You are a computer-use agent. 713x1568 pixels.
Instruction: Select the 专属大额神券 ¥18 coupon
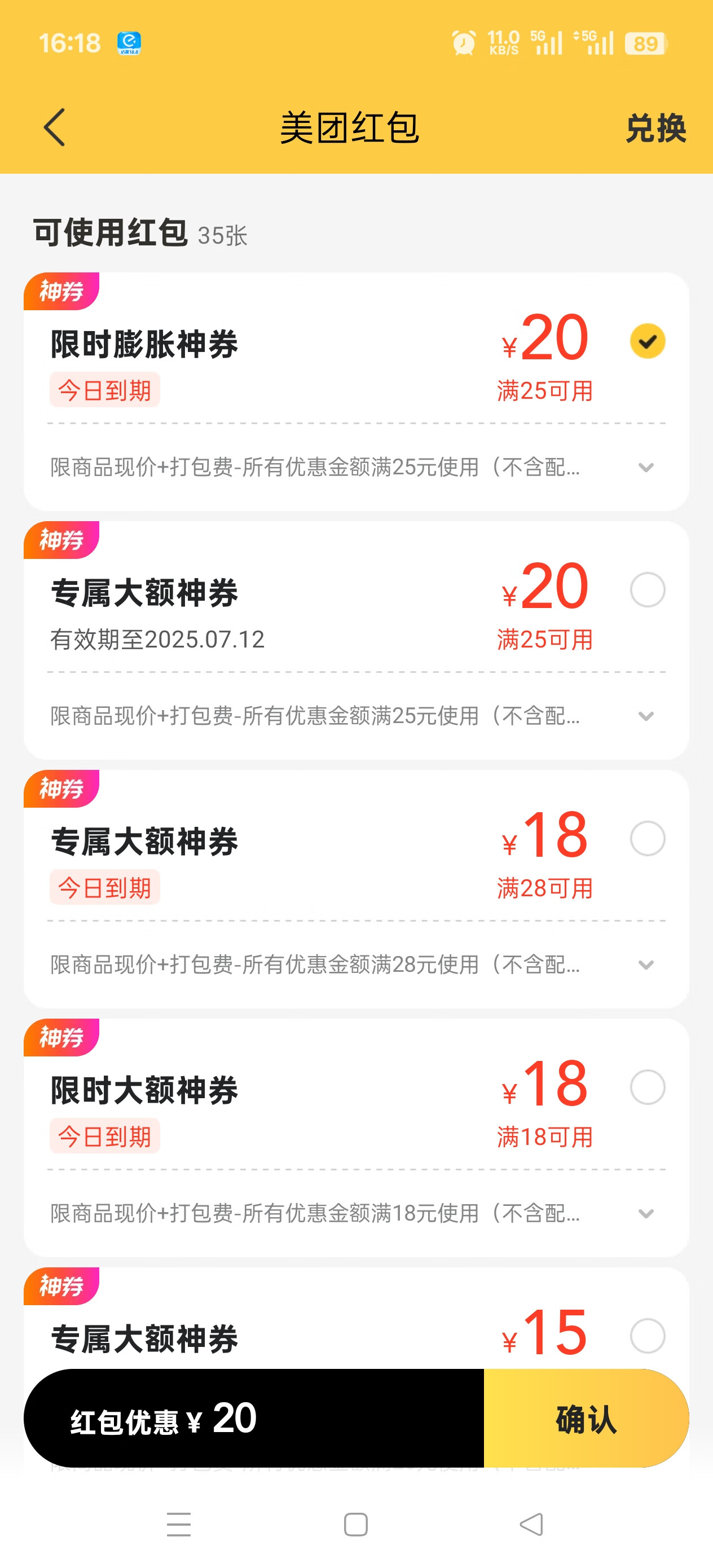tap(647, 838)
